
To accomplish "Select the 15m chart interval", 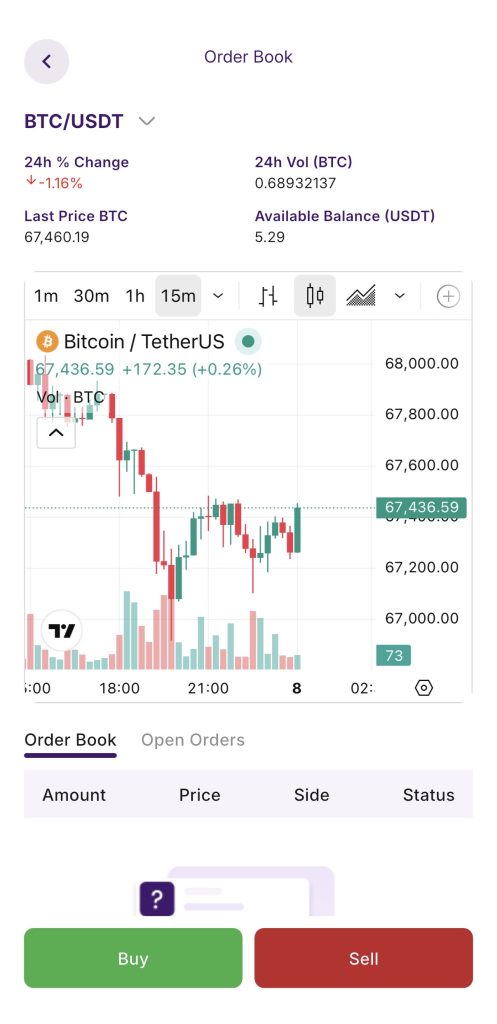I will click(178, 296).
